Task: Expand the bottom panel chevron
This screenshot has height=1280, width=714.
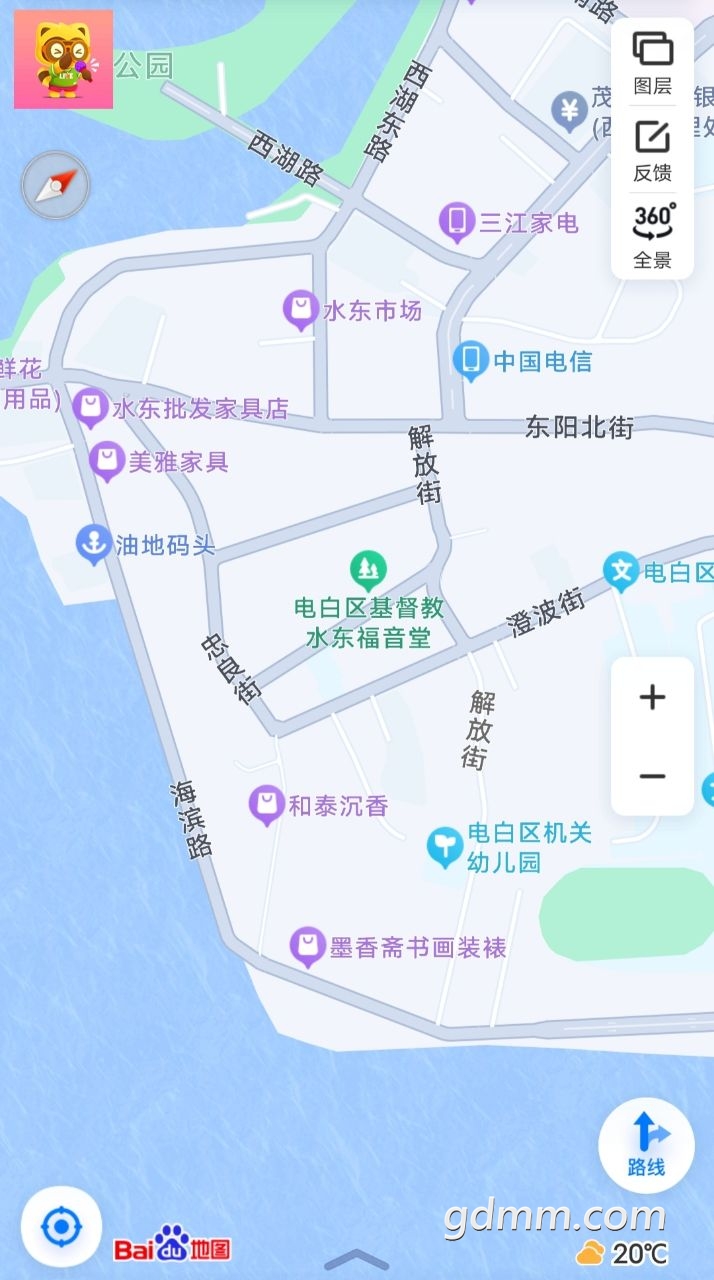Action: click(x=356, y=1259)
